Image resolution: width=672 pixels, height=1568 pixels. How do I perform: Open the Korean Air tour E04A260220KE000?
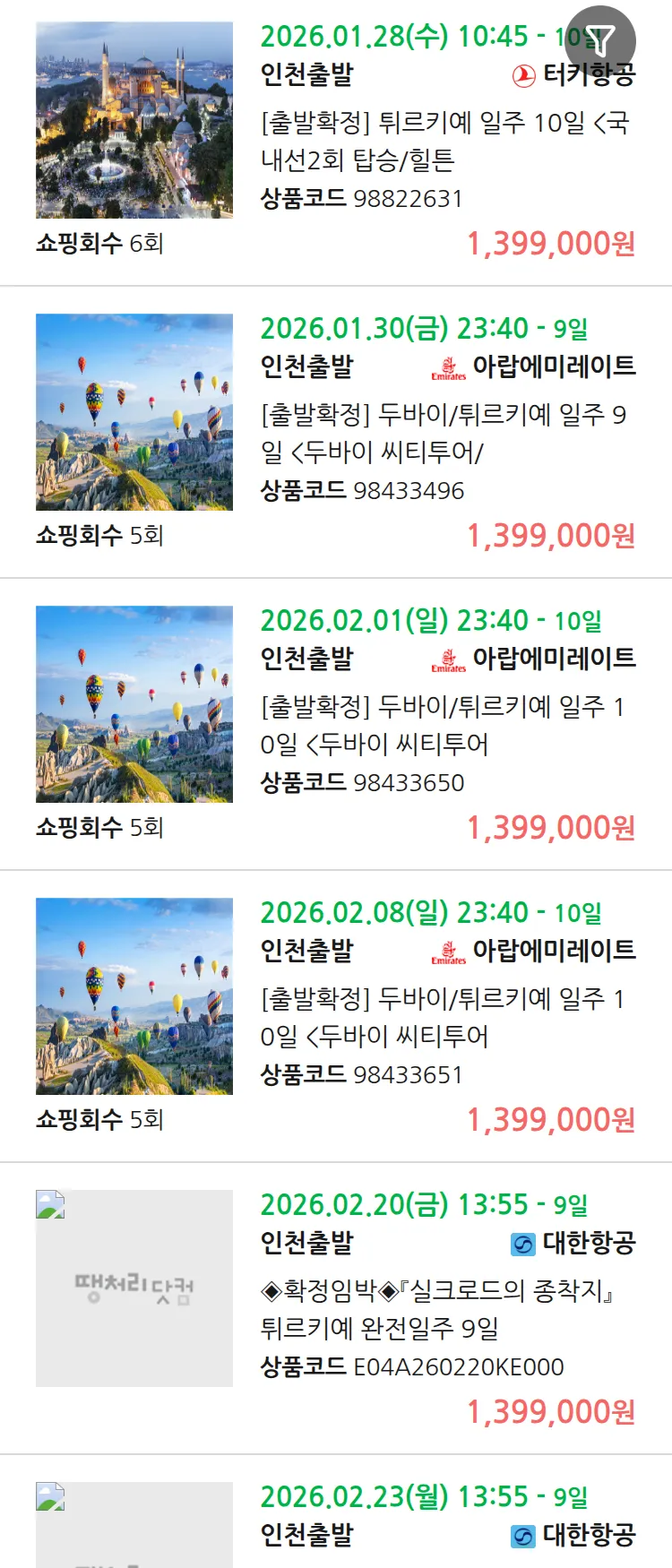[446, 1310]
